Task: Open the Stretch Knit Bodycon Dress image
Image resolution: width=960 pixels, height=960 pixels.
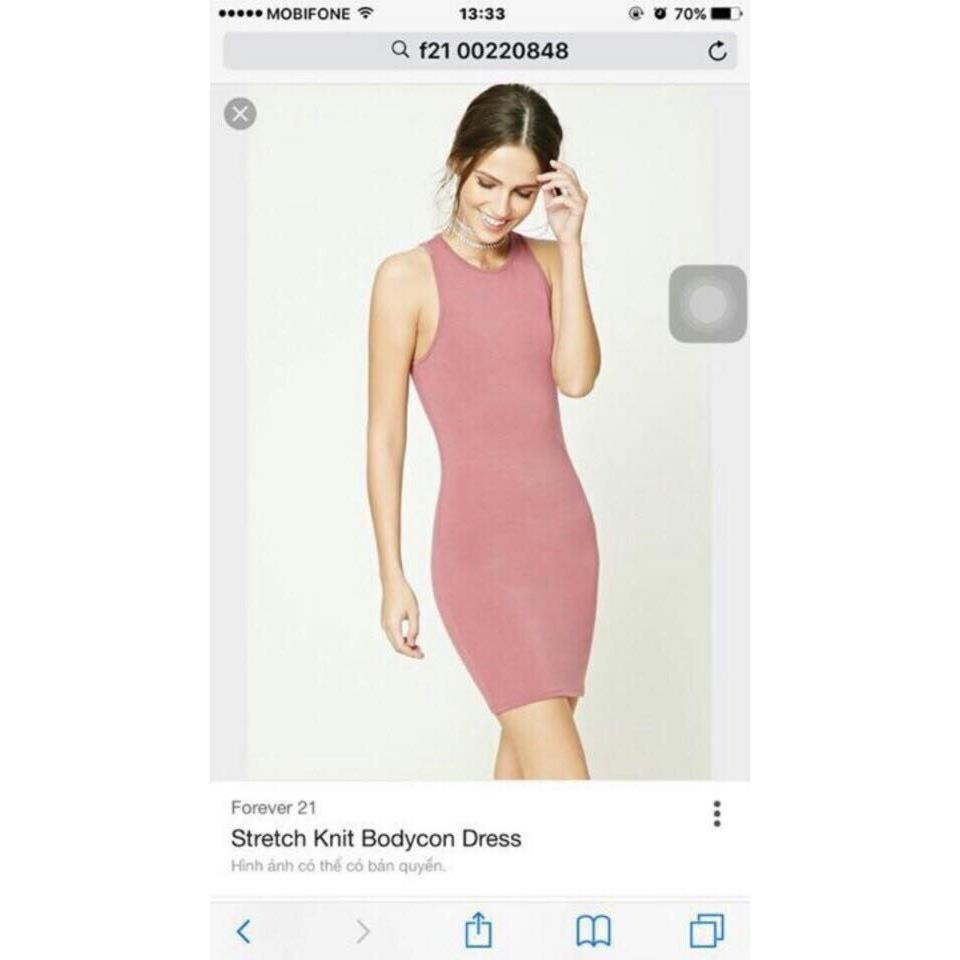Action: 480,430
